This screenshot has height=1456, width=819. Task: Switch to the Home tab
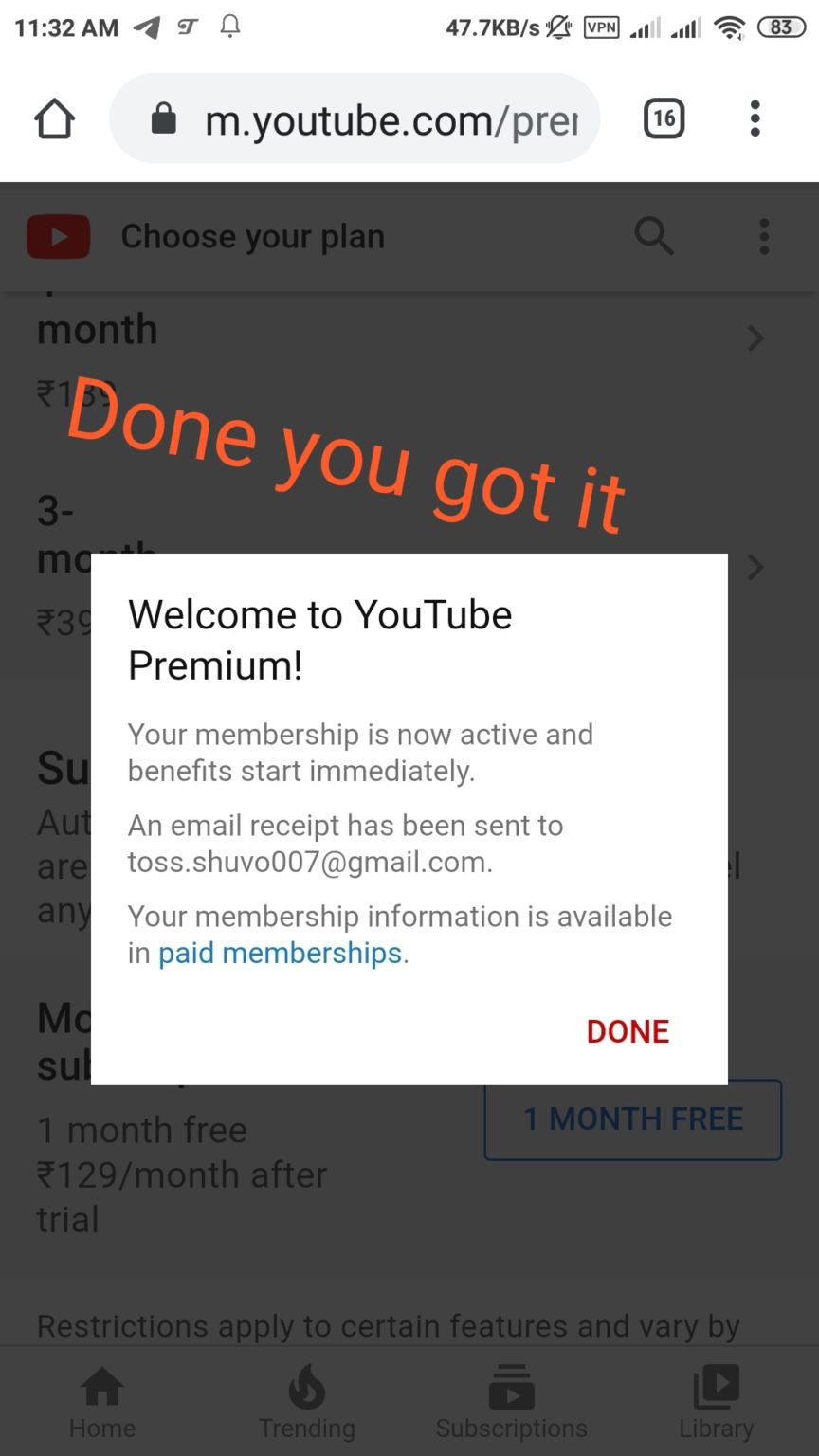click(102, 1404)
